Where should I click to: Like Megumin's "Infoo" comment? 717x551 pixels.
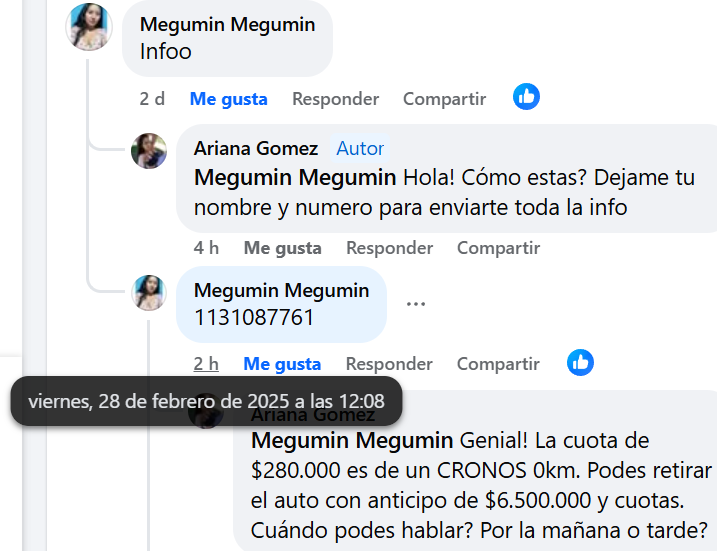coord(229,99)
